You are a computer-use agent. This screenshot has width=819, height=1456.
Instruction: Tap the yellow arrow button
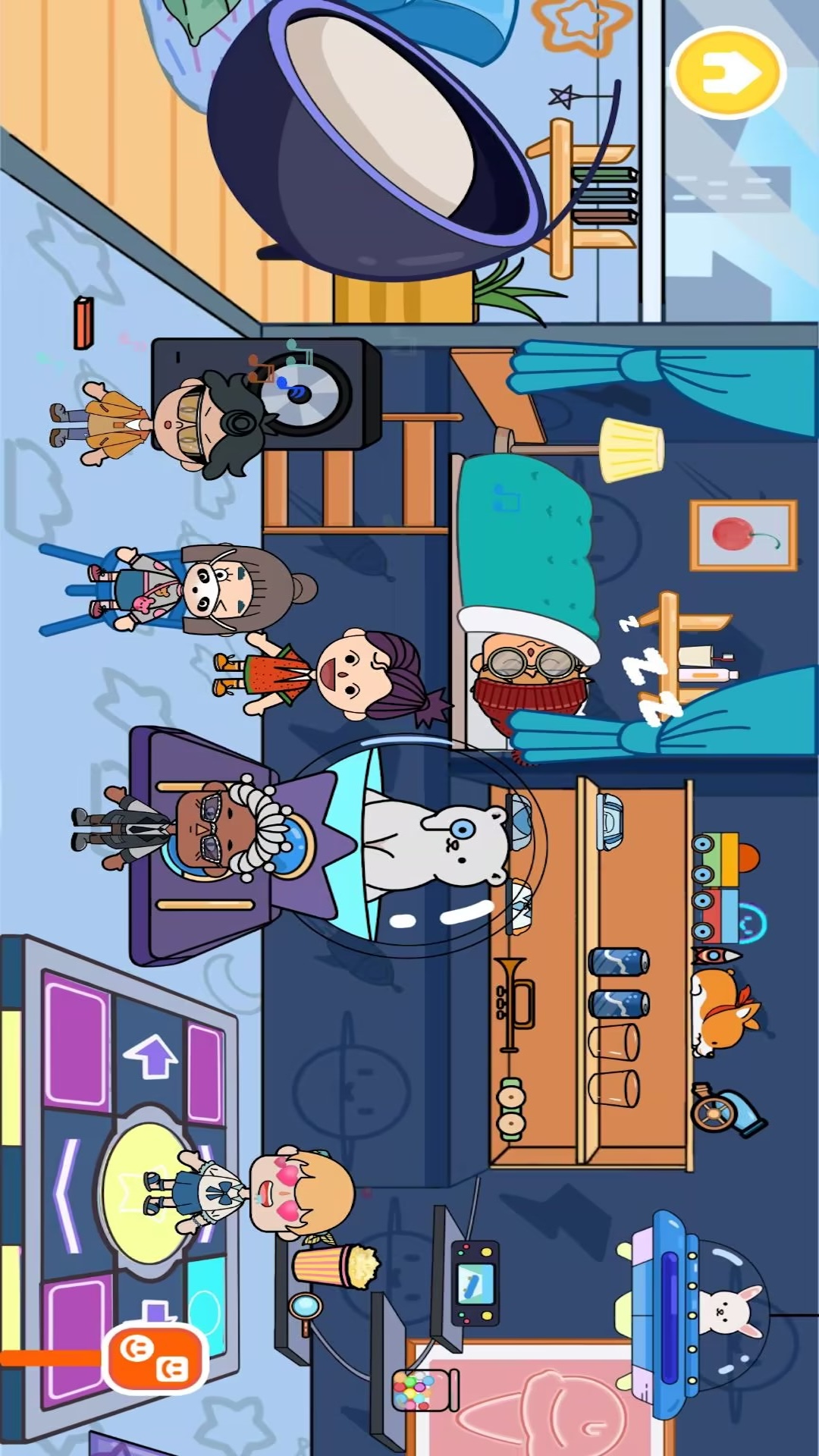(727, 74)
